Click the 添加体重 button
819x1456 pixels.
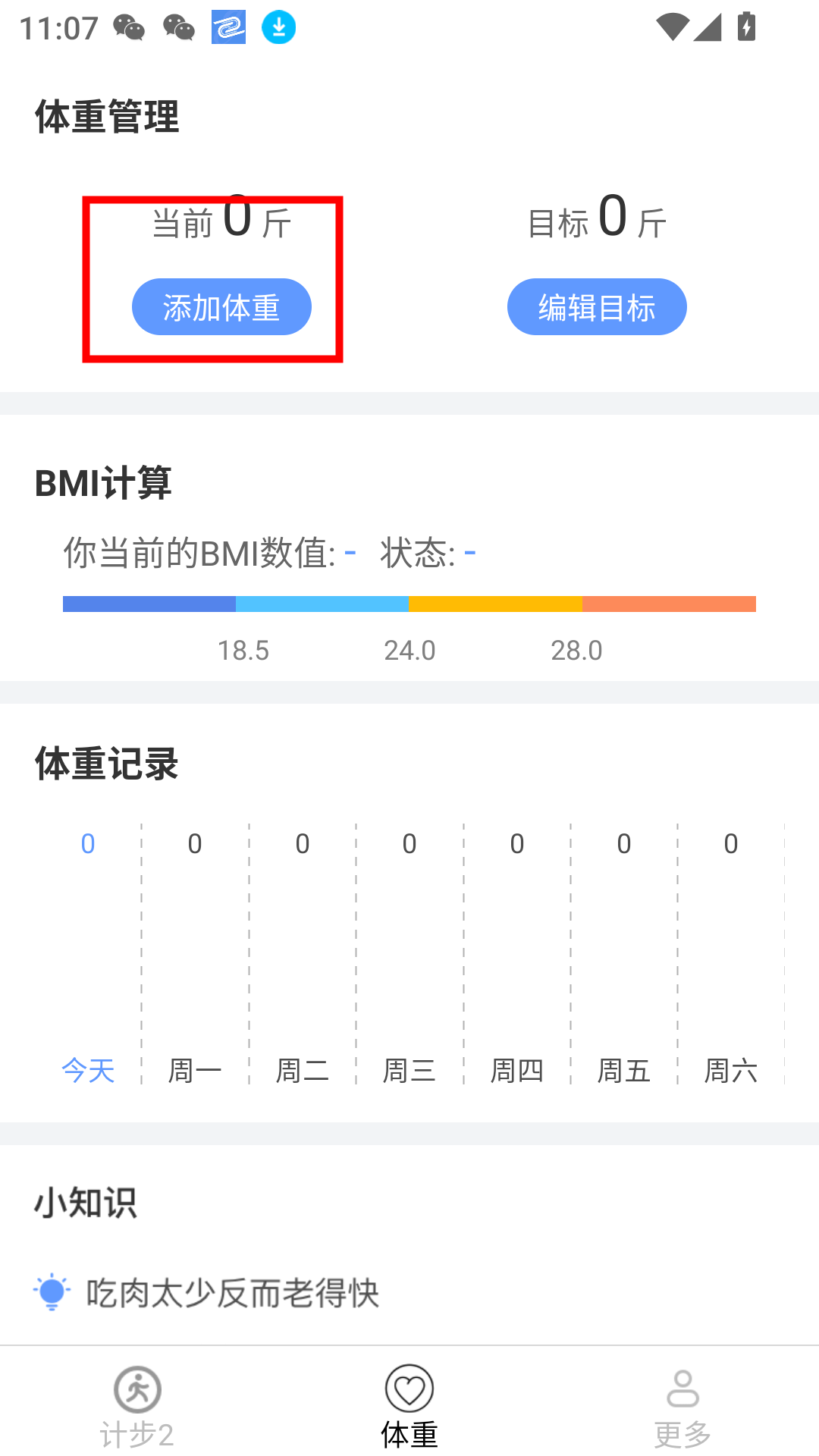tap(221, 306)
